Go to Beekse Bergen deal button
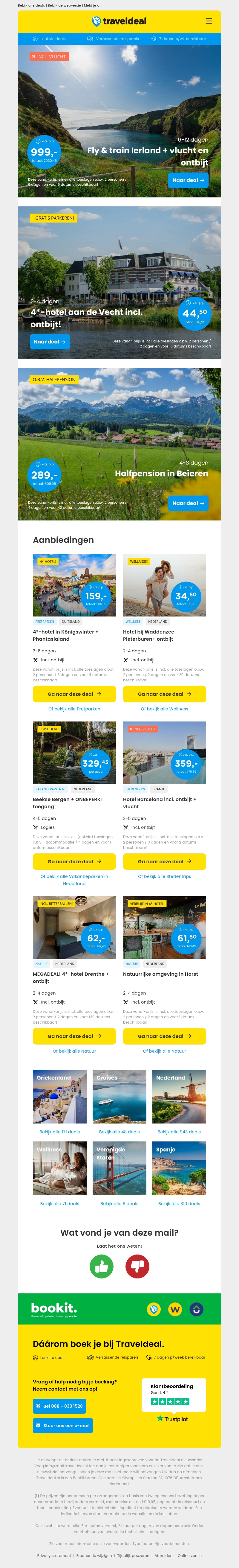The image size is (239, 1568). pyautogui.click(x=74, y=861)
